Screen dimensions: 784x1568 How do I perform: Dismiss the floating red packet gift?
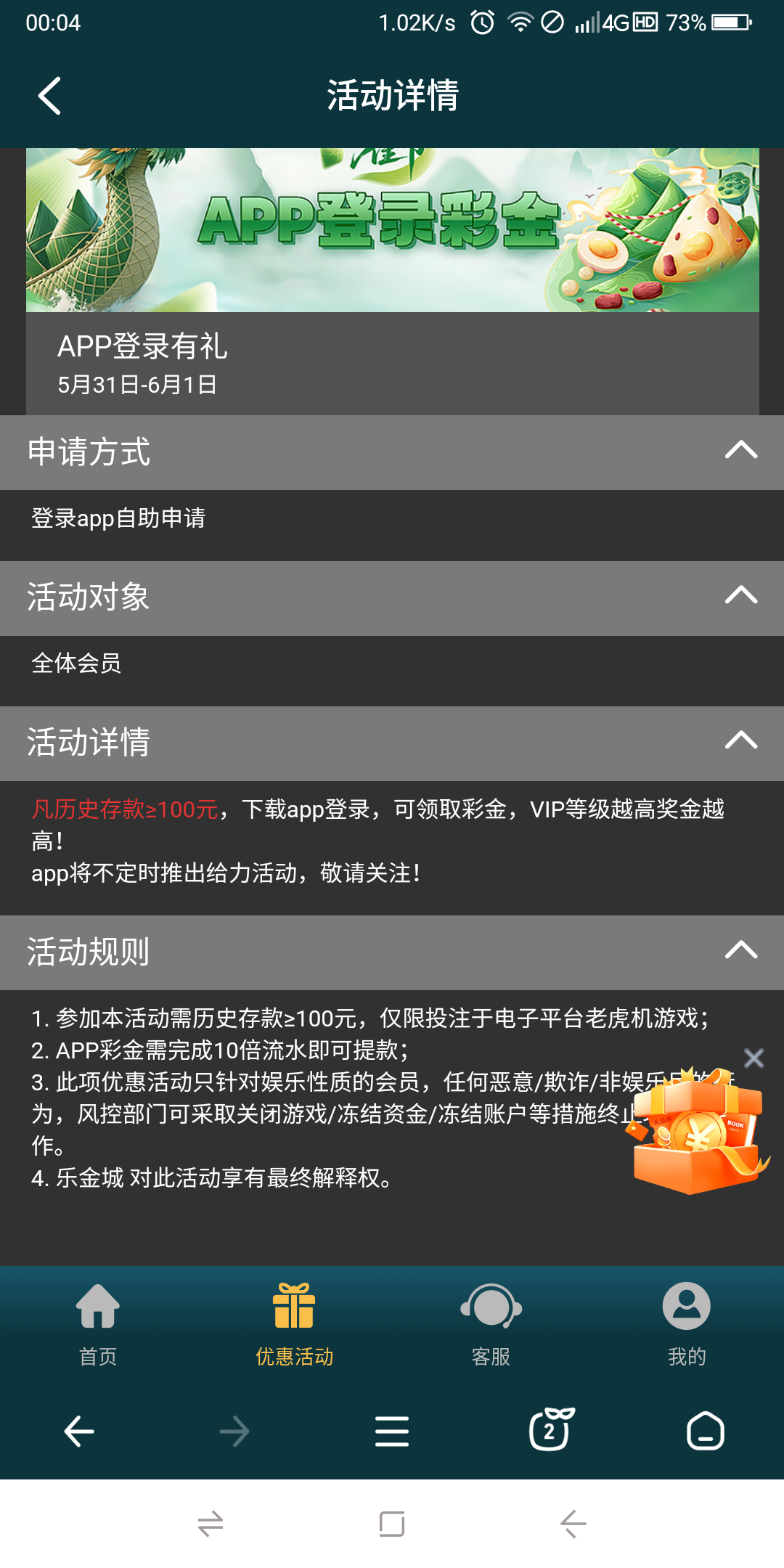[754, 1058]
